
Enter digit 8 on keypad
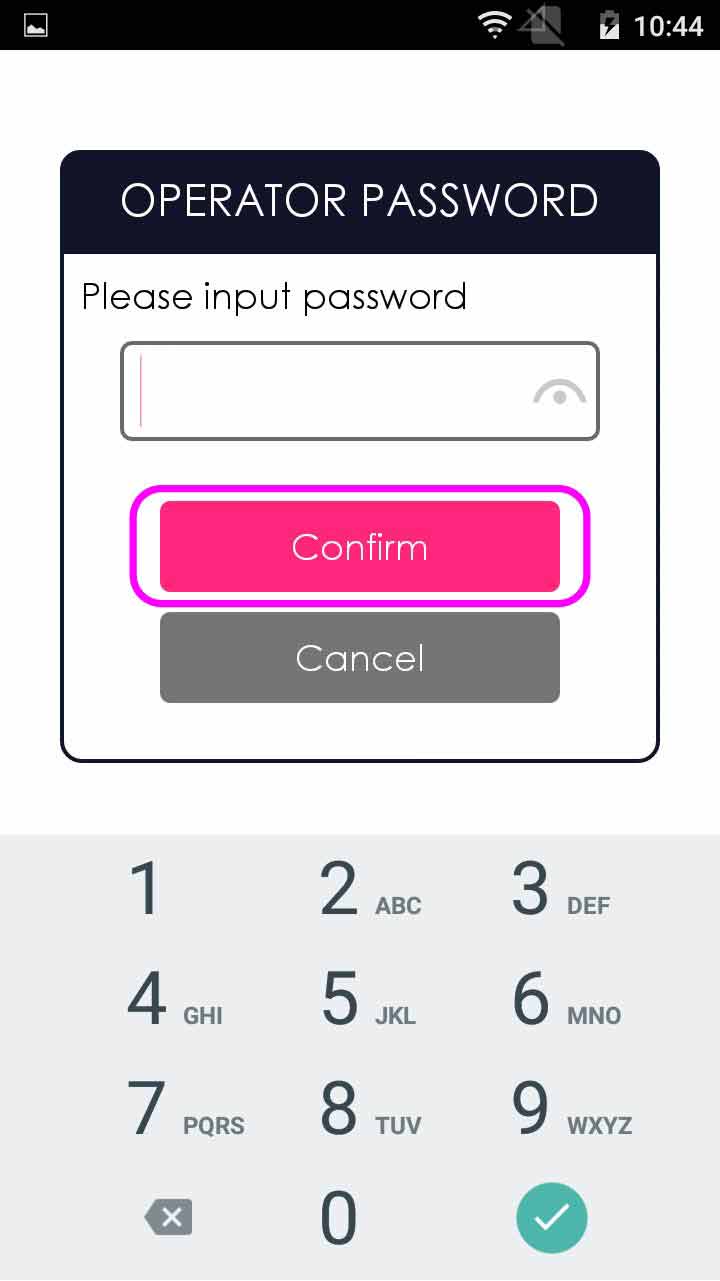pos(360,1109)
